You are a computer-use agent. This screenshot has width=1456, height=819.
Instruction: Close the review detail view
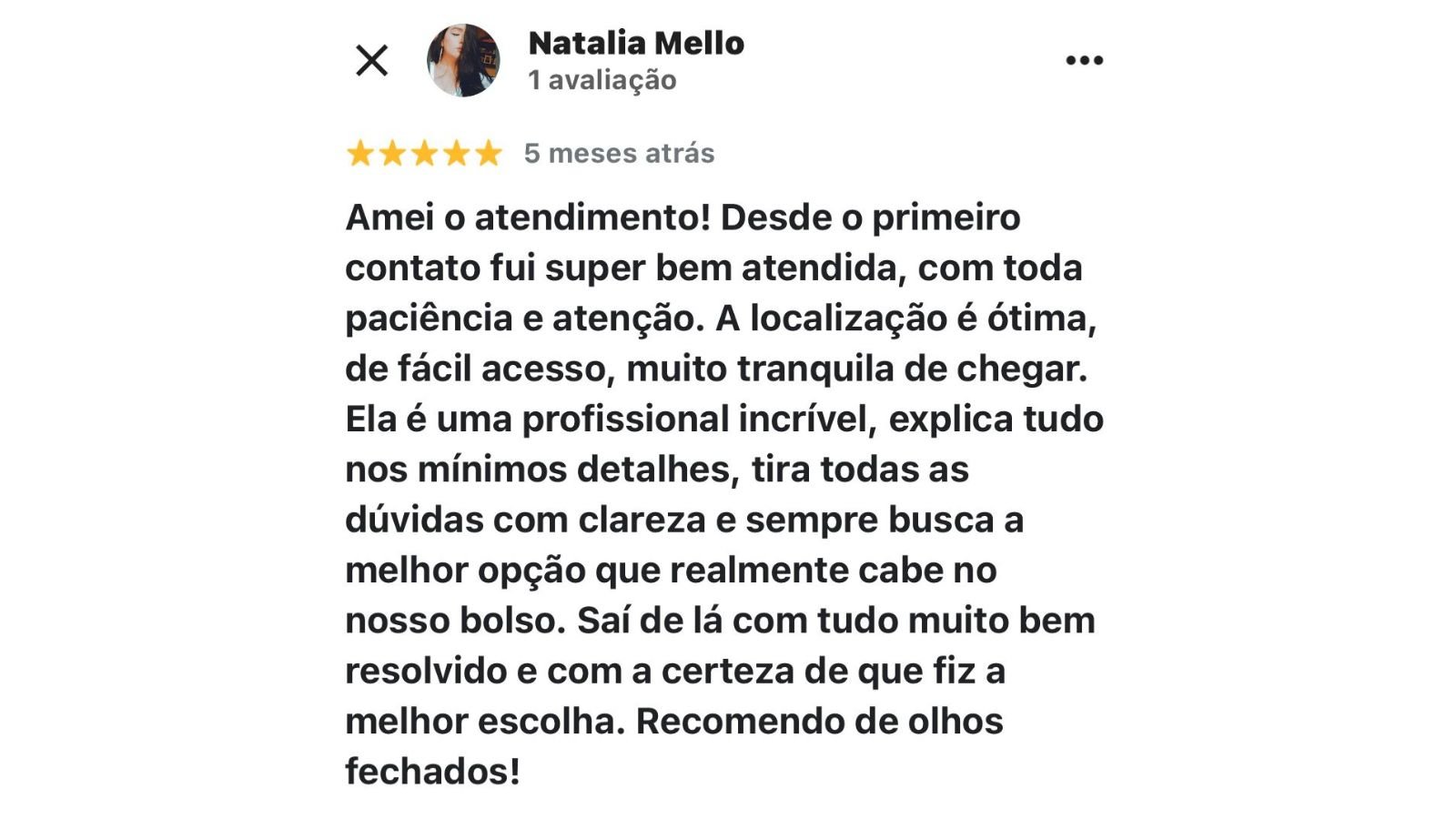(371, 61)
